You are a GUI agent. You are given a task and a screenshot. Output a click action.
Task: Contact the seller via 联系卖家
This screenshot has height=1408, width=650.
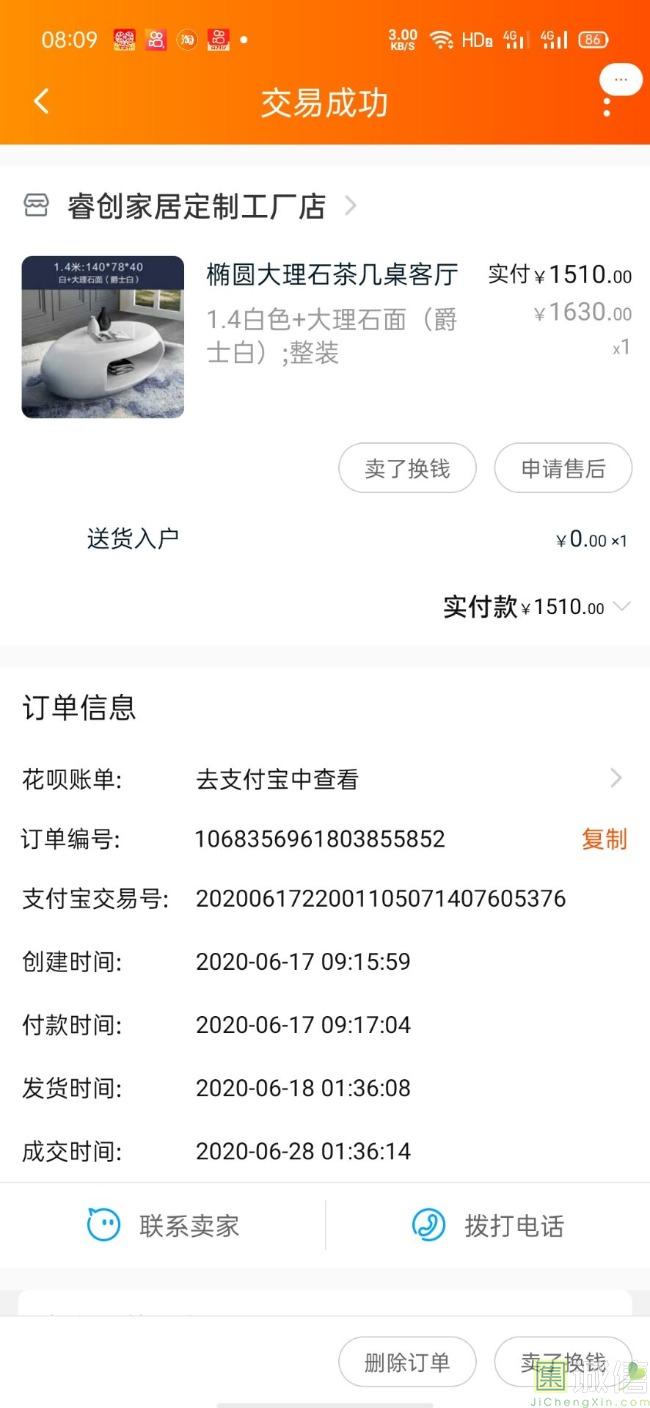164,1225
